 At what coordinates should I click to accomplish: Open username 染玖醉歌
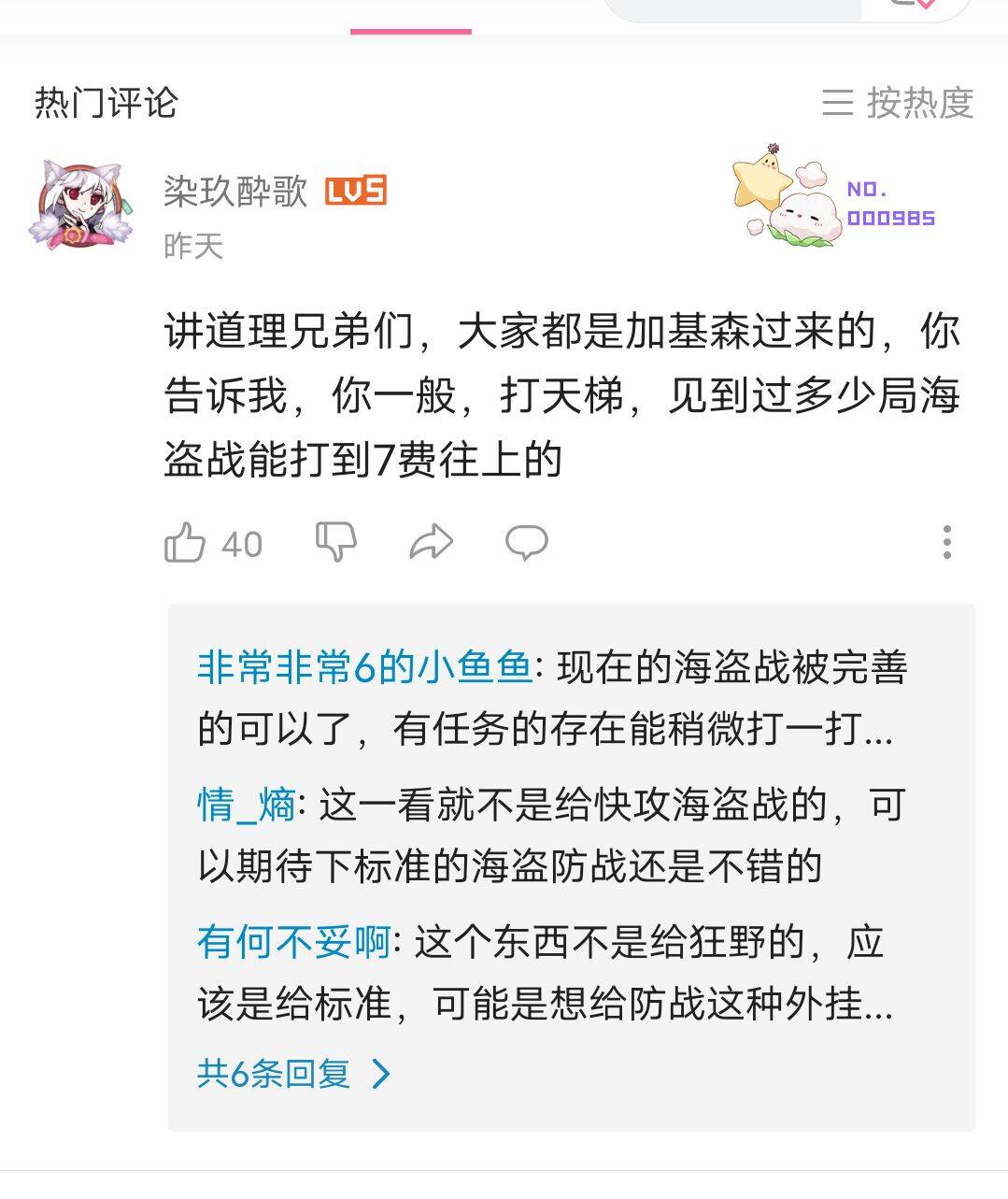pos(235,192)
